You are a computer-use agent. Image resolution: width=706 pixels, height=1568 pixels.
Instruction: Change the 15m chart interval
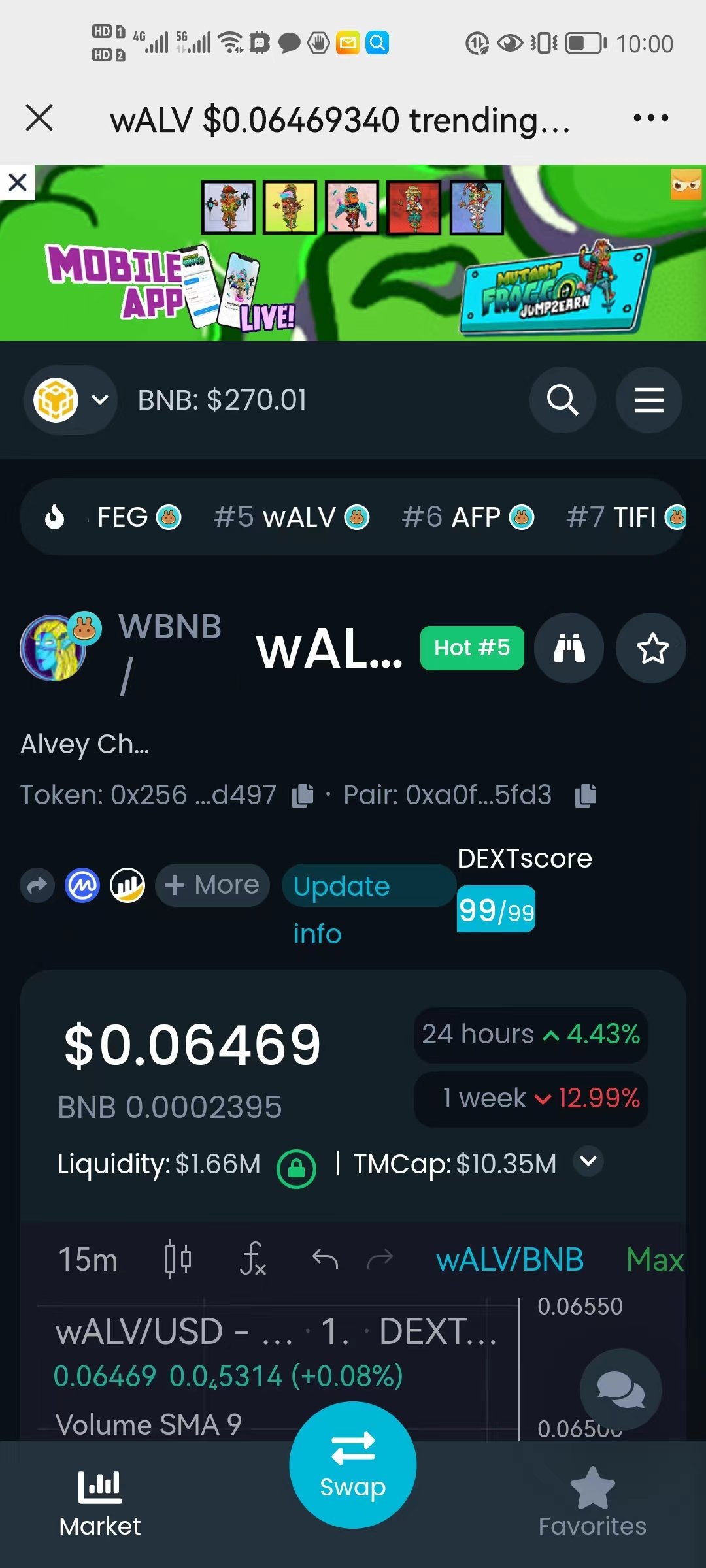coord(88,1259)
